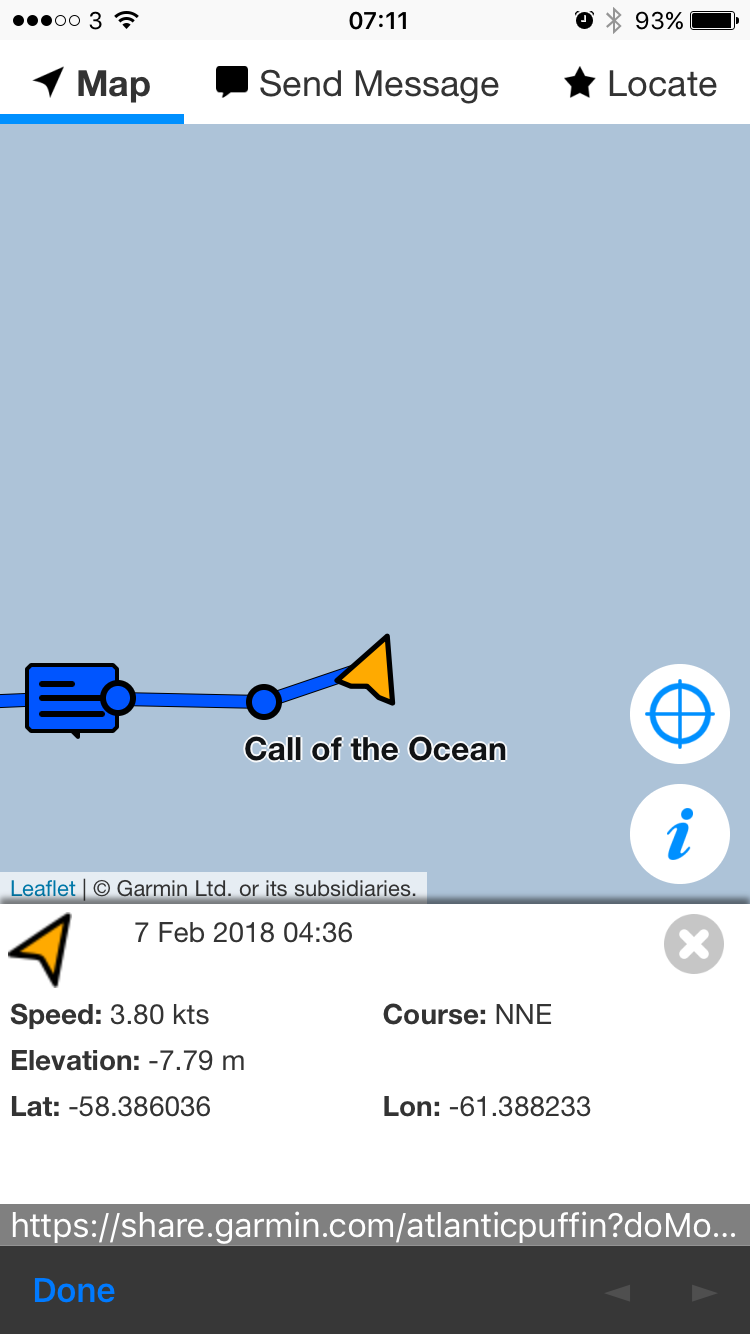
Task: Select the Locate tab
Action: tap(640, 84)
